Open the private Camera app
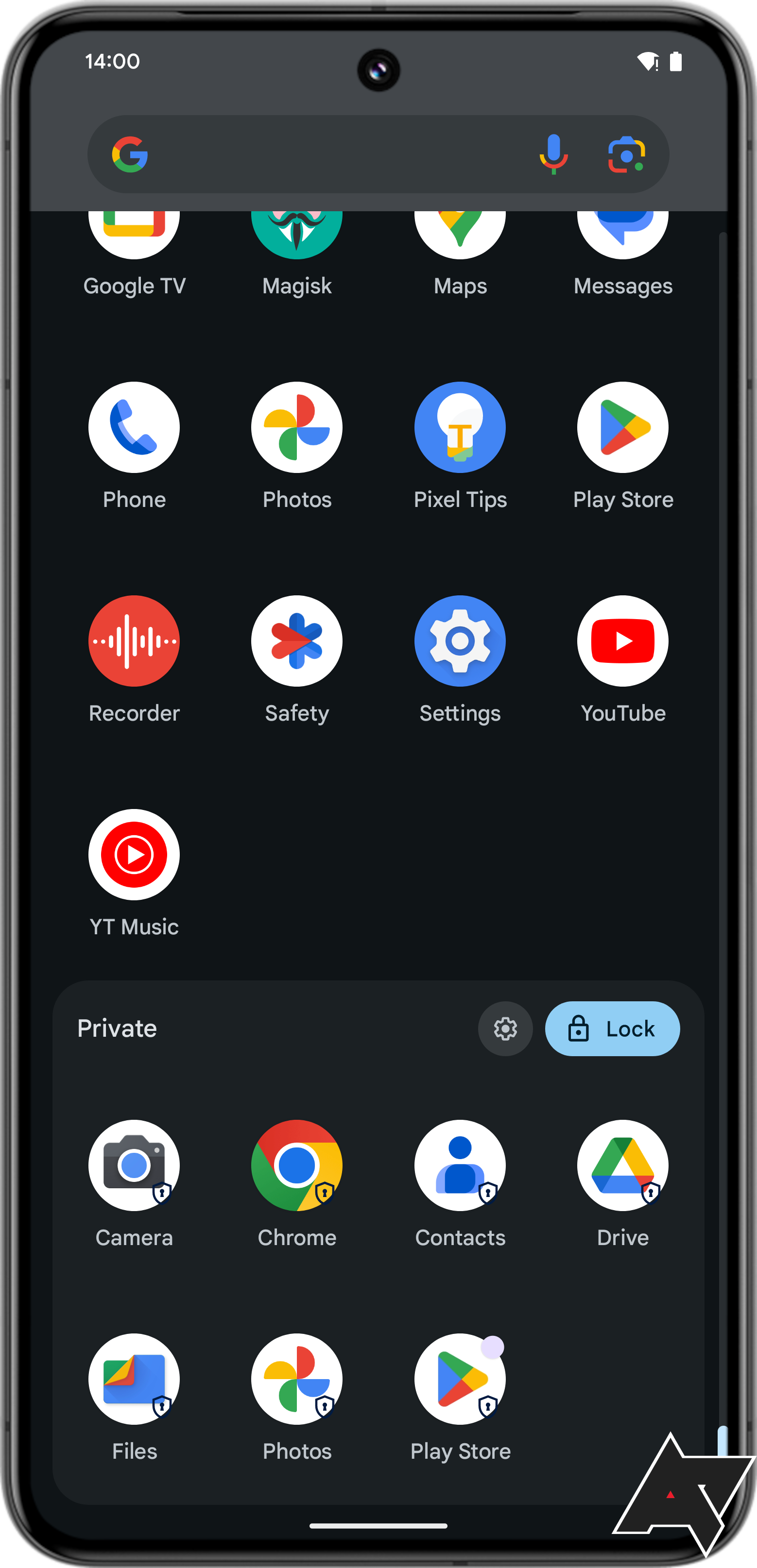The height and width of the screenshot is (1568, 757). coord(134,1165)
